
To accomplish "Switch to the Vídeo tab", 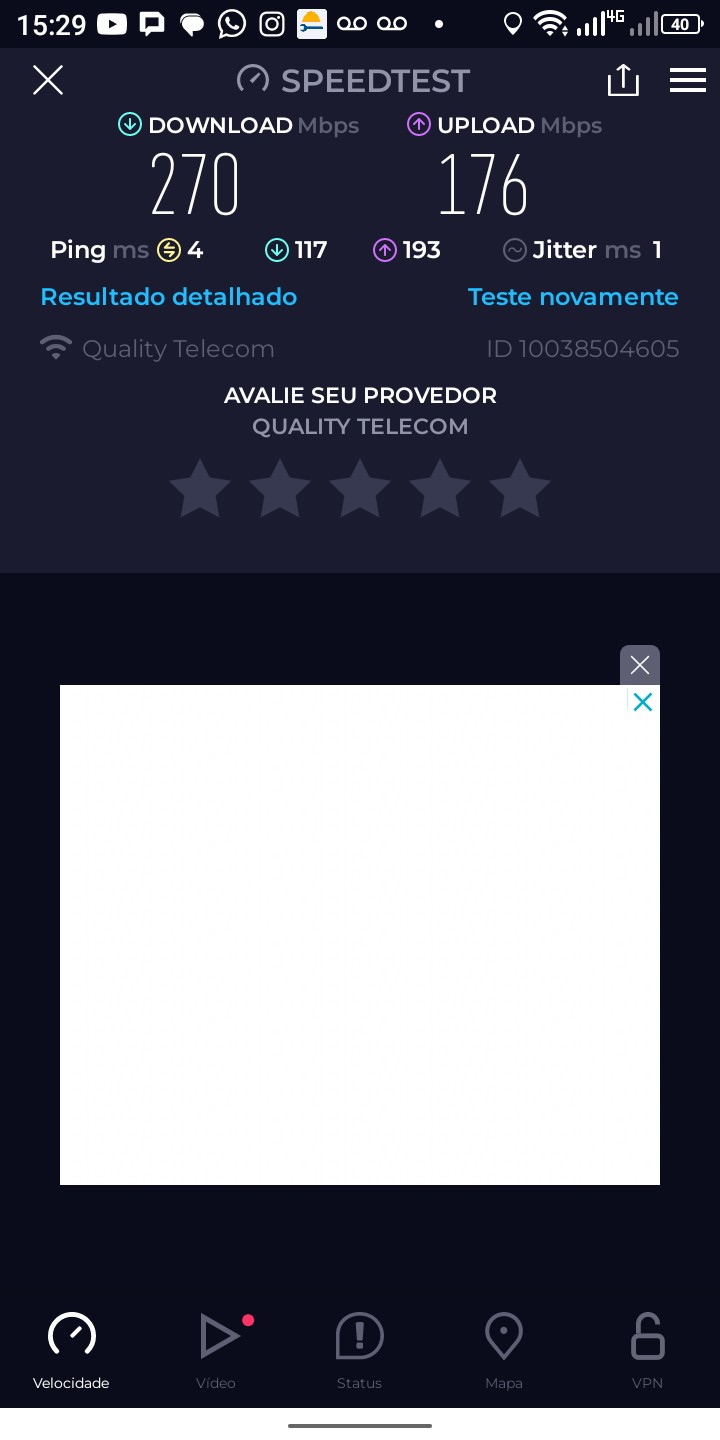I will (216, 1350).
